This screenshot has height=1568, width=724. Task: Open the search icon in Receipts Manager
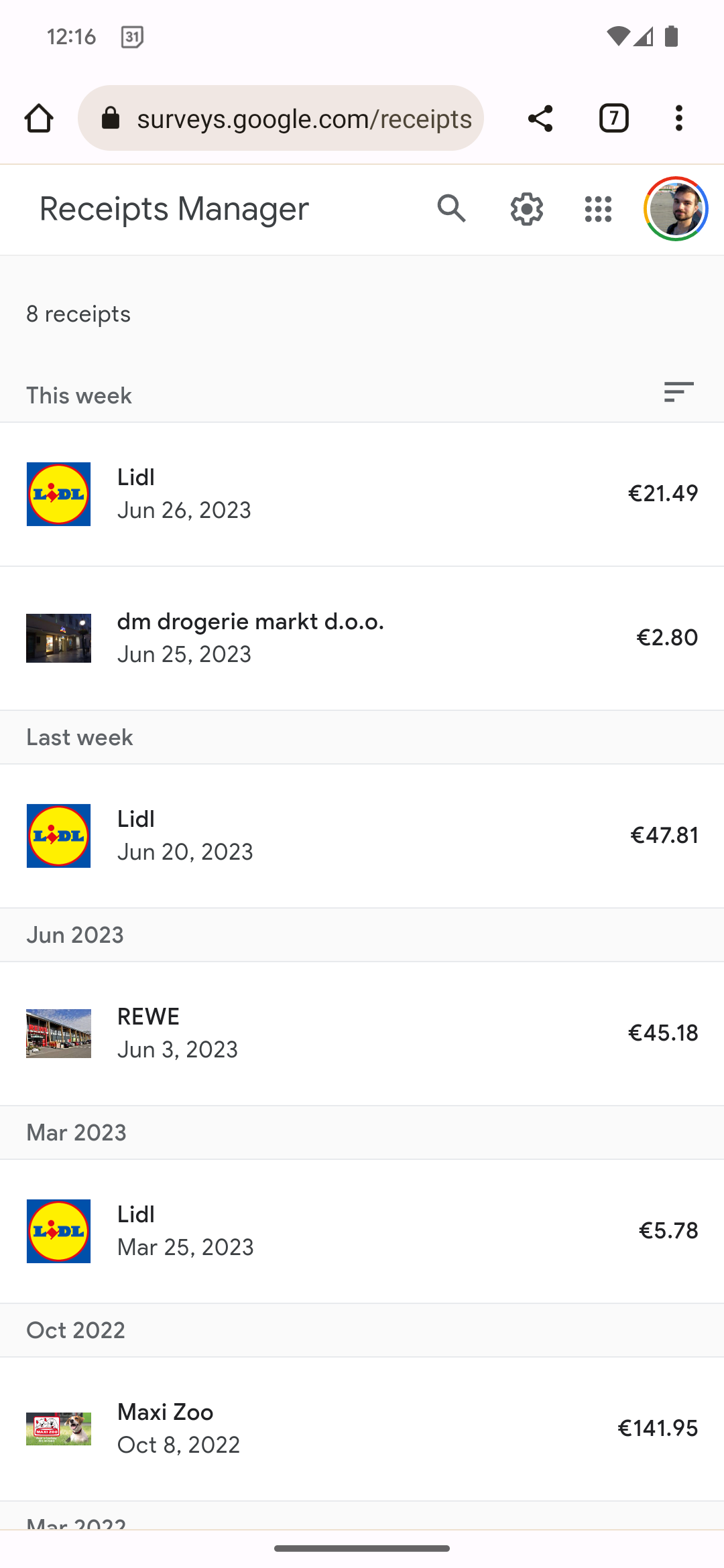[451, 208]
